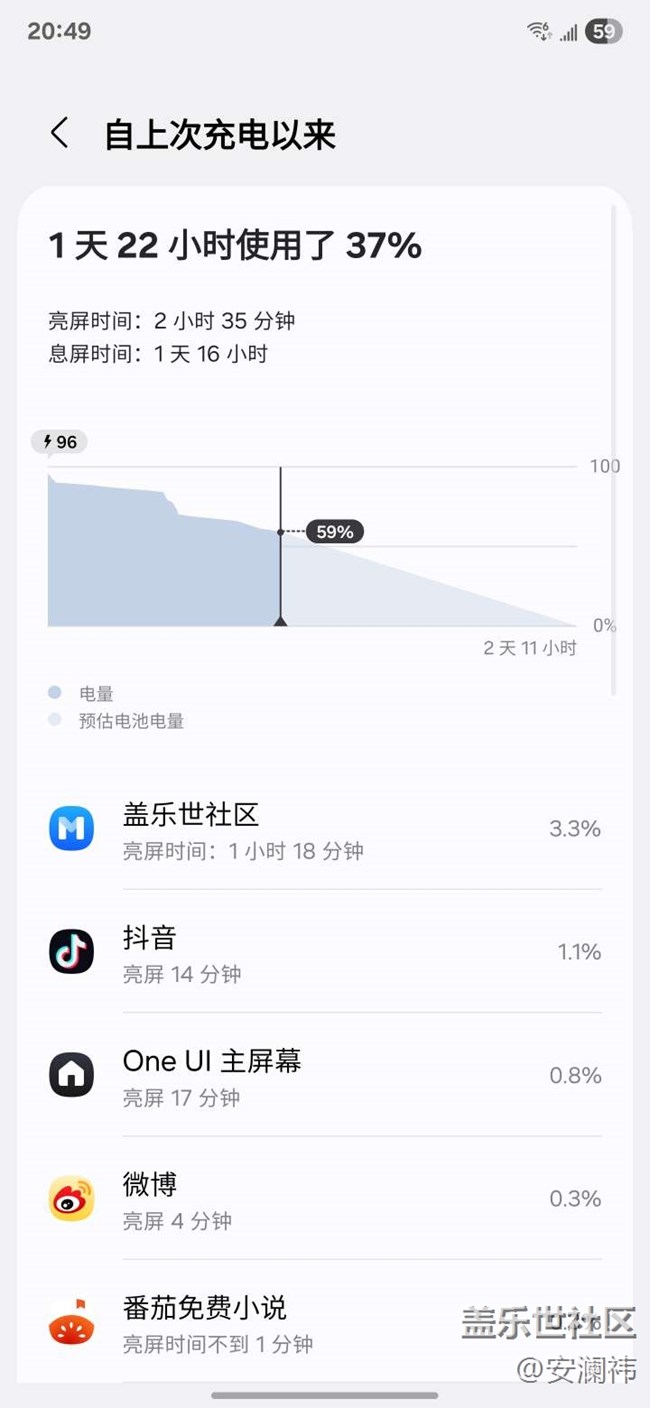The width and height of the screenshot is (650, 1408).
Task: Open 番茄免费小说 battery usage details
Action: tap(325, 1322)
